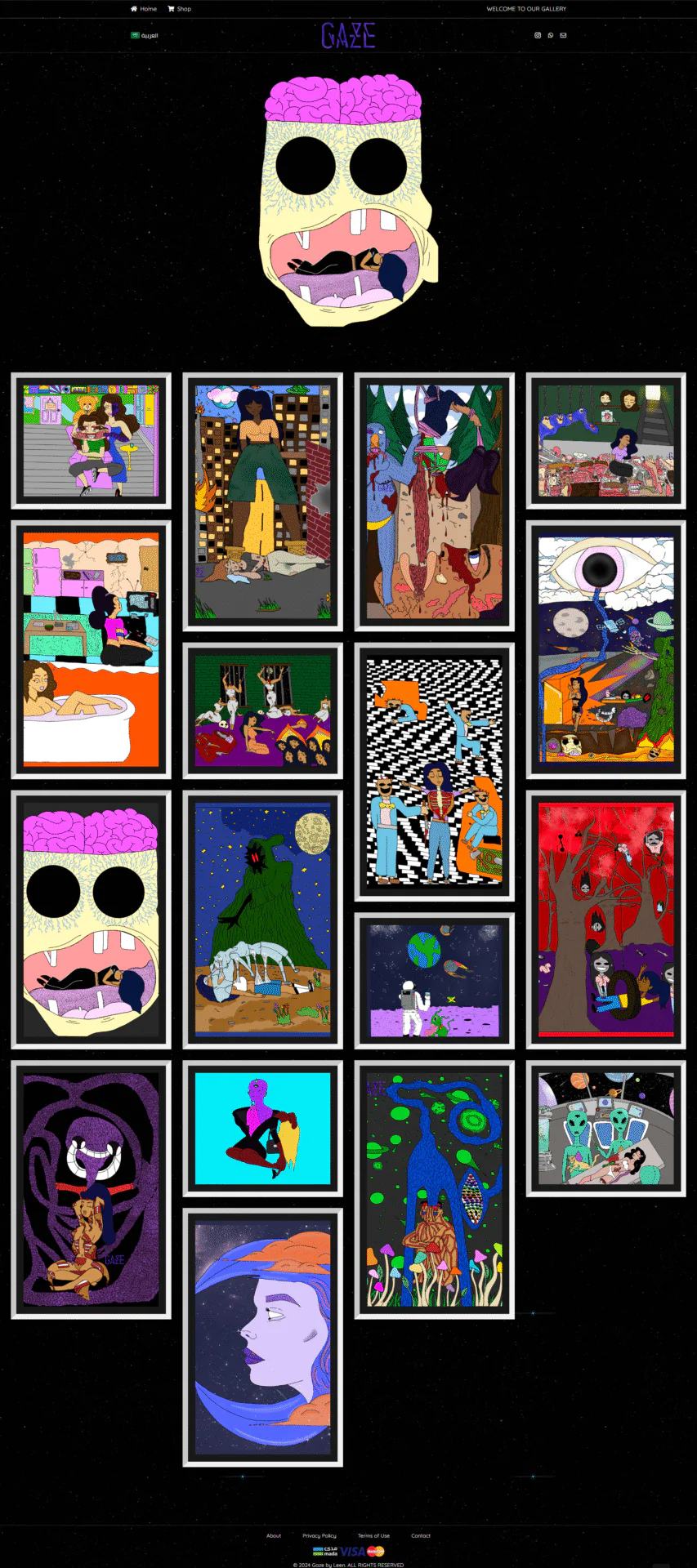Open the Shop page
The image size is (697, 1568).
tap(179, 9)
